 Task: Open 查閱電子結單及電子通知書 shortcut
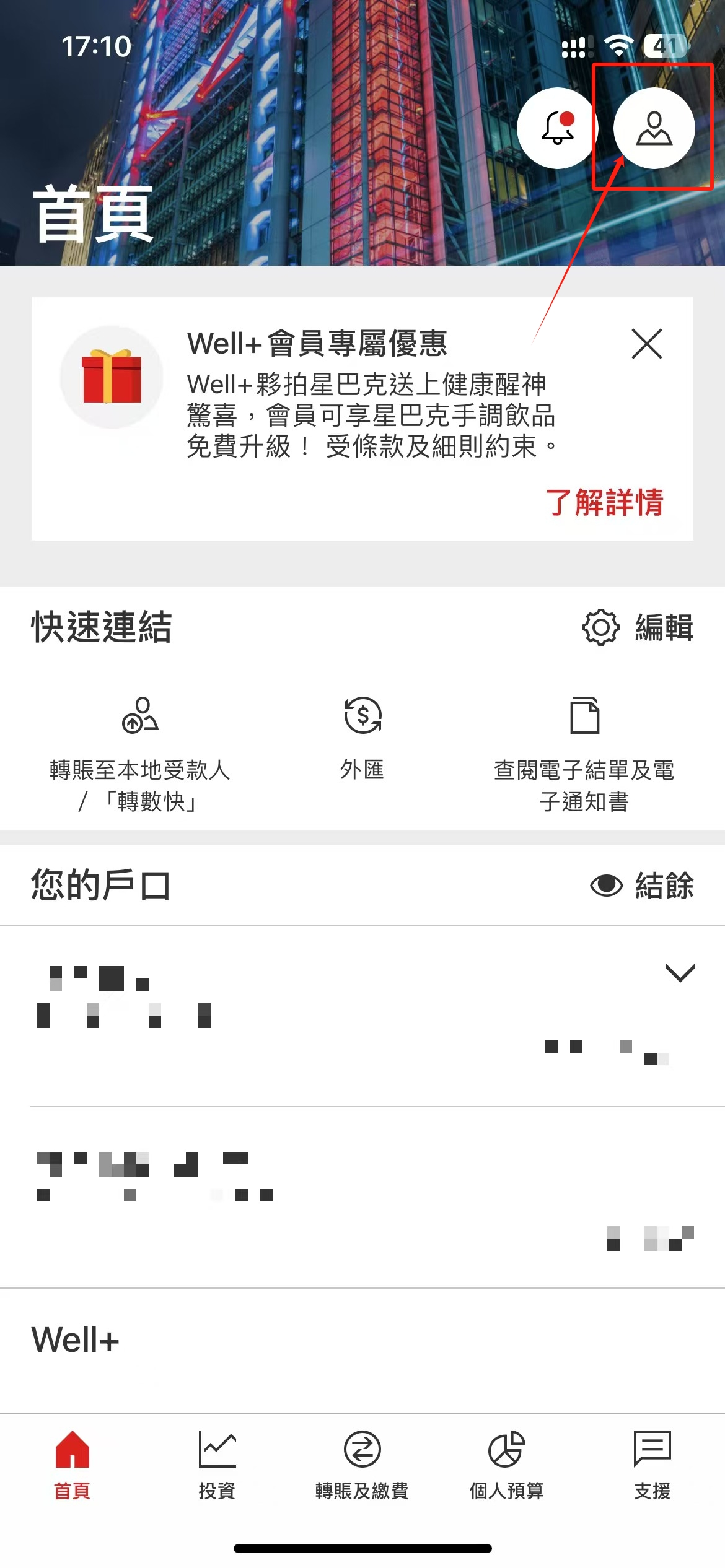tap(584, 754)
